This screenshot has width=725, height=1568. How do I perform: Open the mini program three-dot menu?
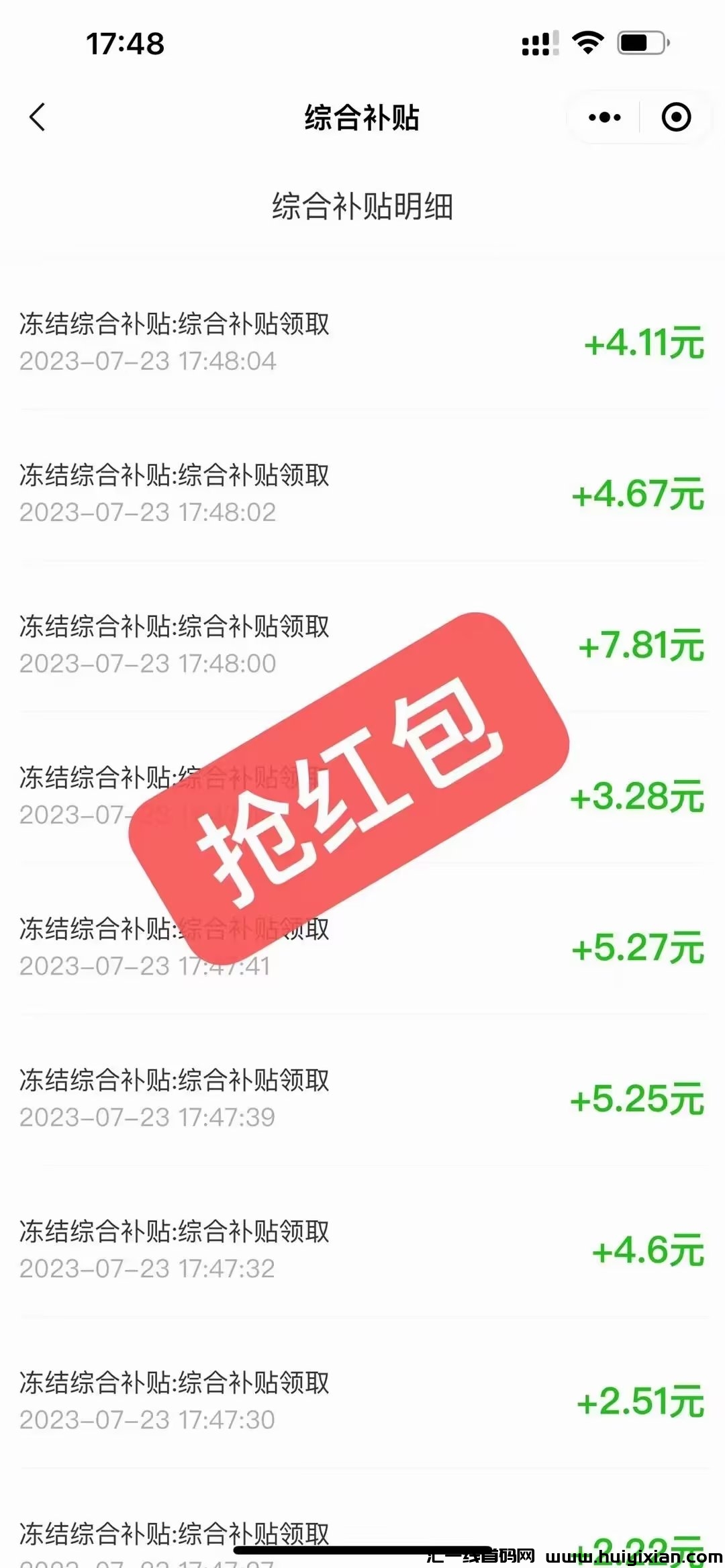click(x=604, y=117)
